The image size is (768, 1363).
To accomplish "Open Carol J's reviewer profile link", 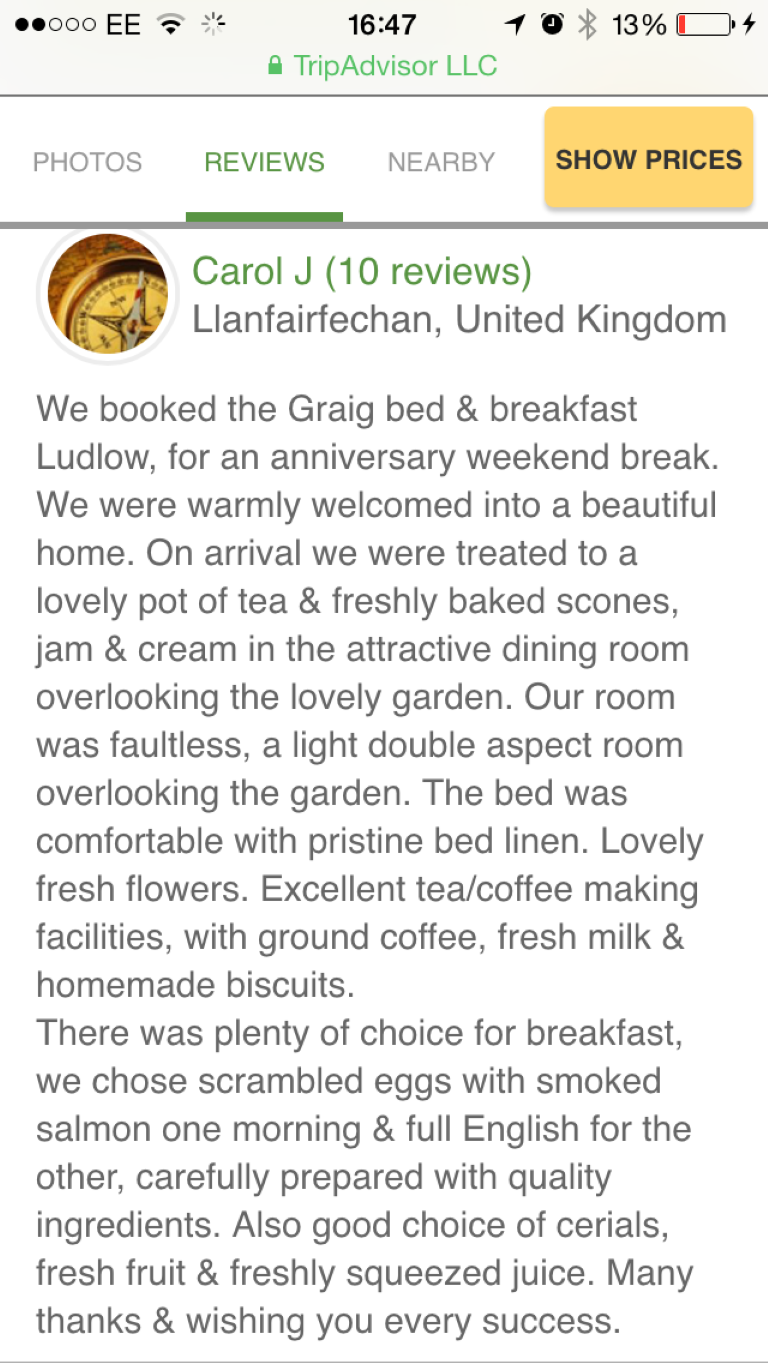I will [361, 271].
